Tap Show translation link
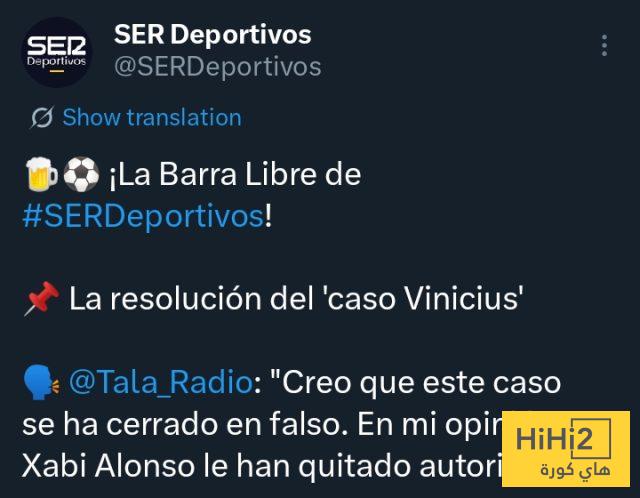The width and height of the screenshot is (640, 498). pyautogui.click(x=151, y=118)
